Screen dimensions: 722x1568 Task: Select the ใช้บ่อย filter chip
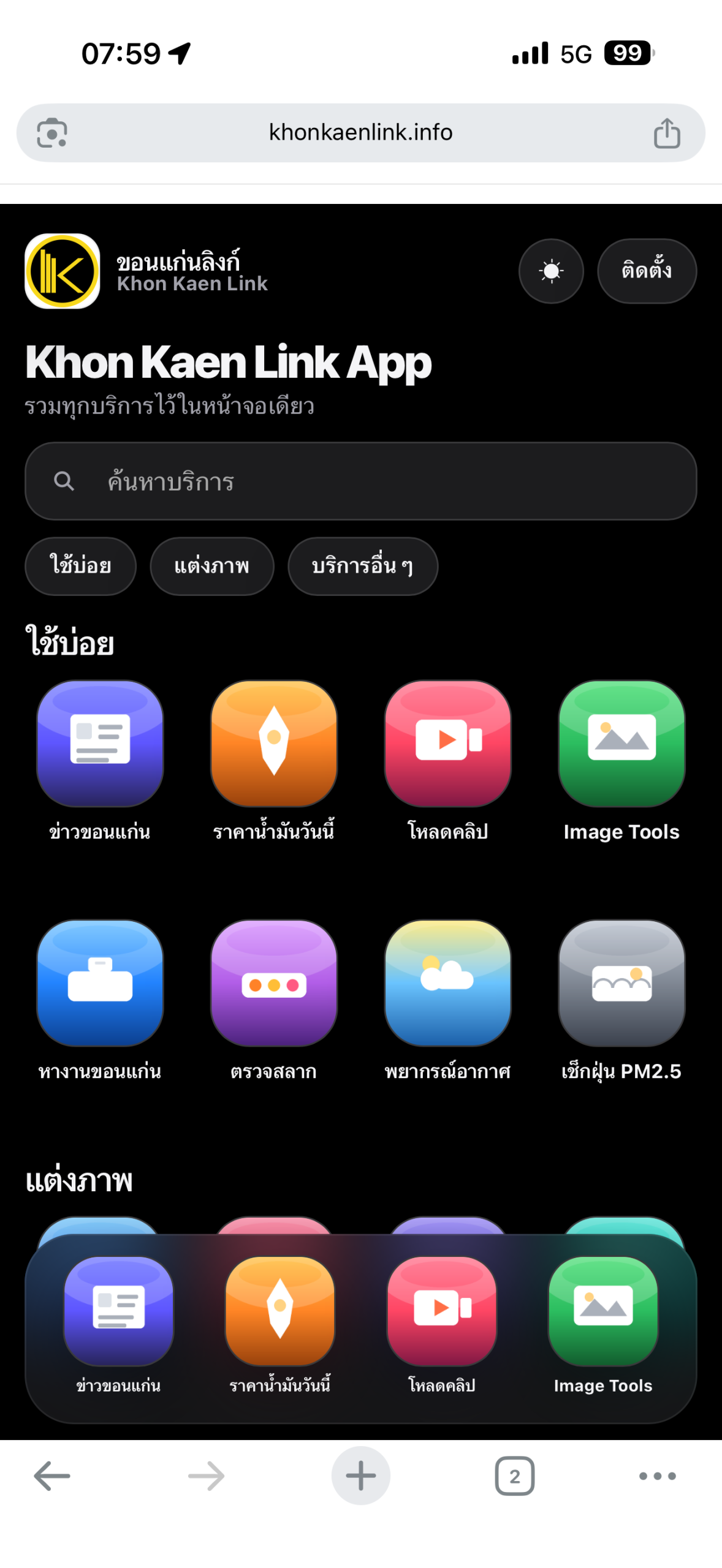click(x=80, y=566)
